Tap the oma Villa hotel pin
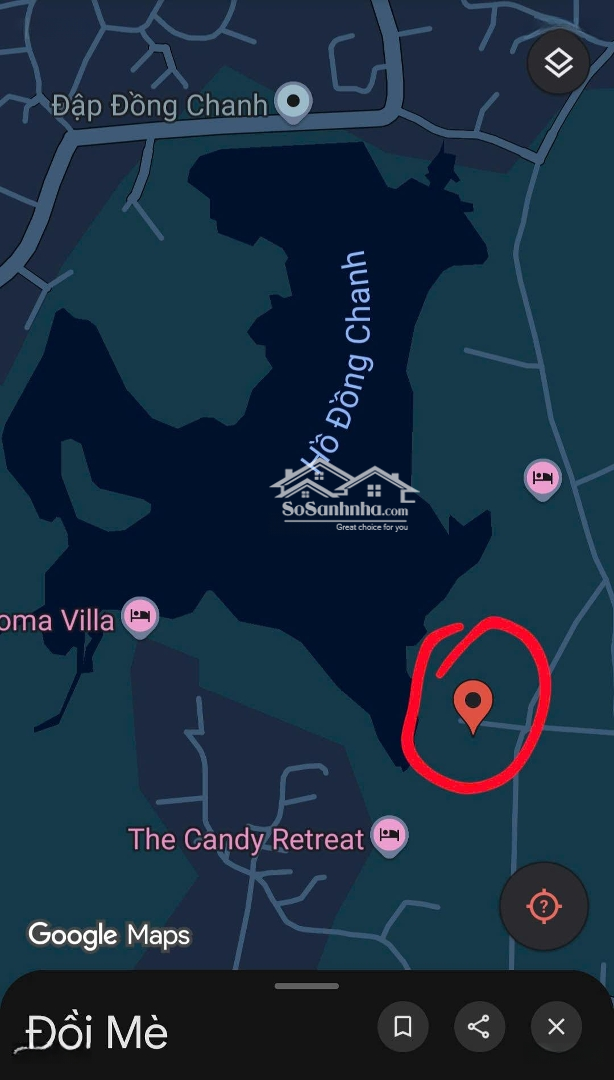The height and width of the screenshot is (1080, 614). (140, 616)
